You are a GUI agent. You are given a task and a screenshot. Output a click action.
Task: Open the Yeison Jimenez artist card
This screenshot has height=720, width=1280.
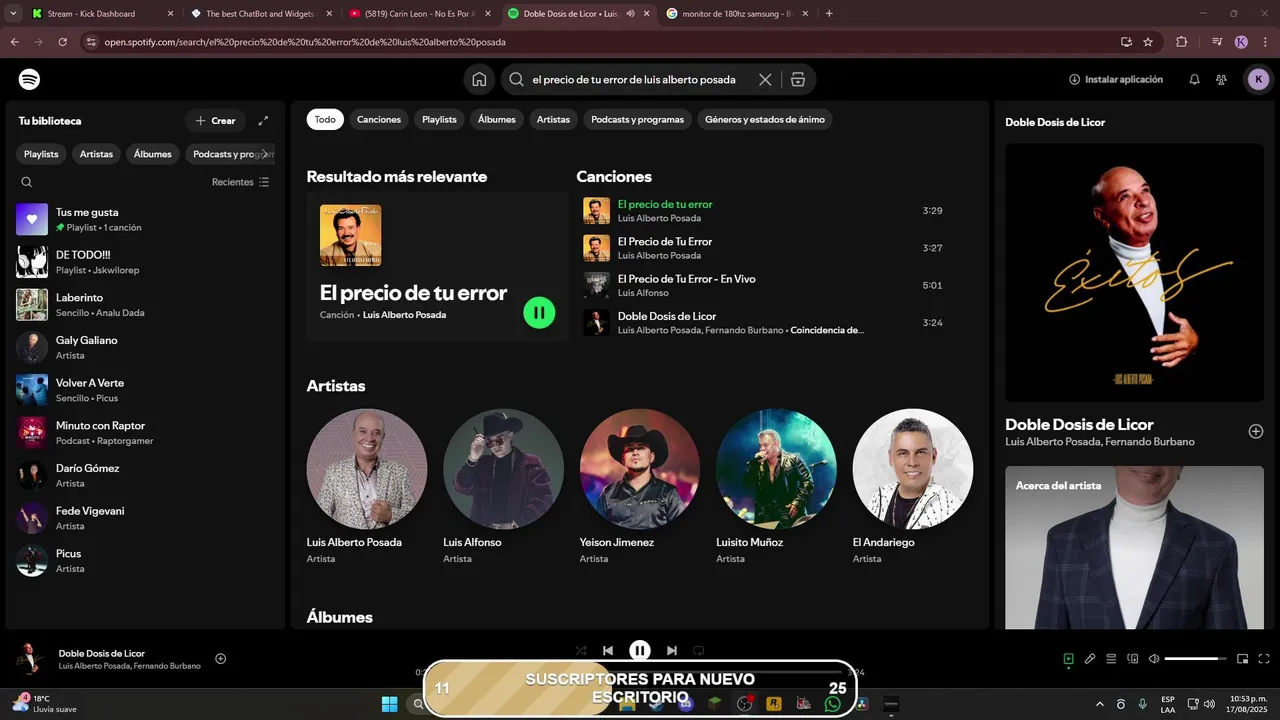[639, 469]
